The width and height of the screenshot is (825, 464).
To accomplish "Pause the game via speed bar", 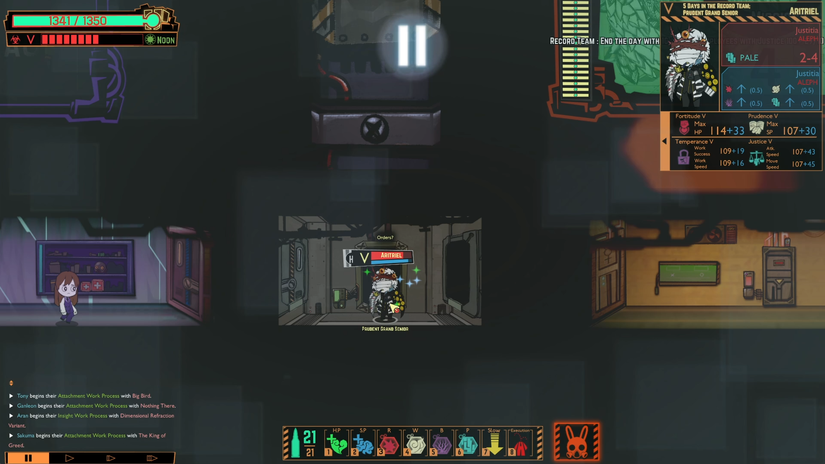I will tap(28, 458).
